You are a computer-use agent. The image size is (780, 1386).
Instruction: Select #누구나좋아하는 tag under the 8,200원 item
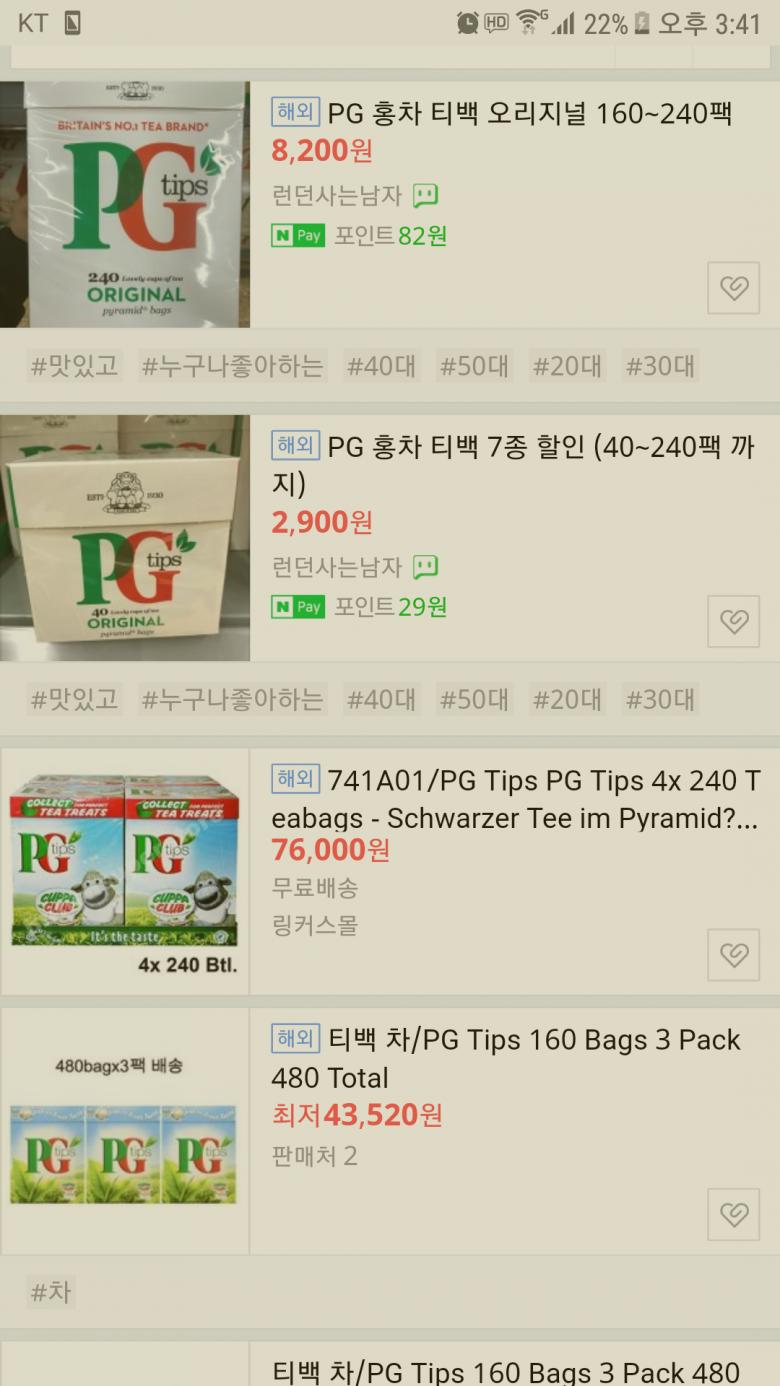(x=232, y=366)
